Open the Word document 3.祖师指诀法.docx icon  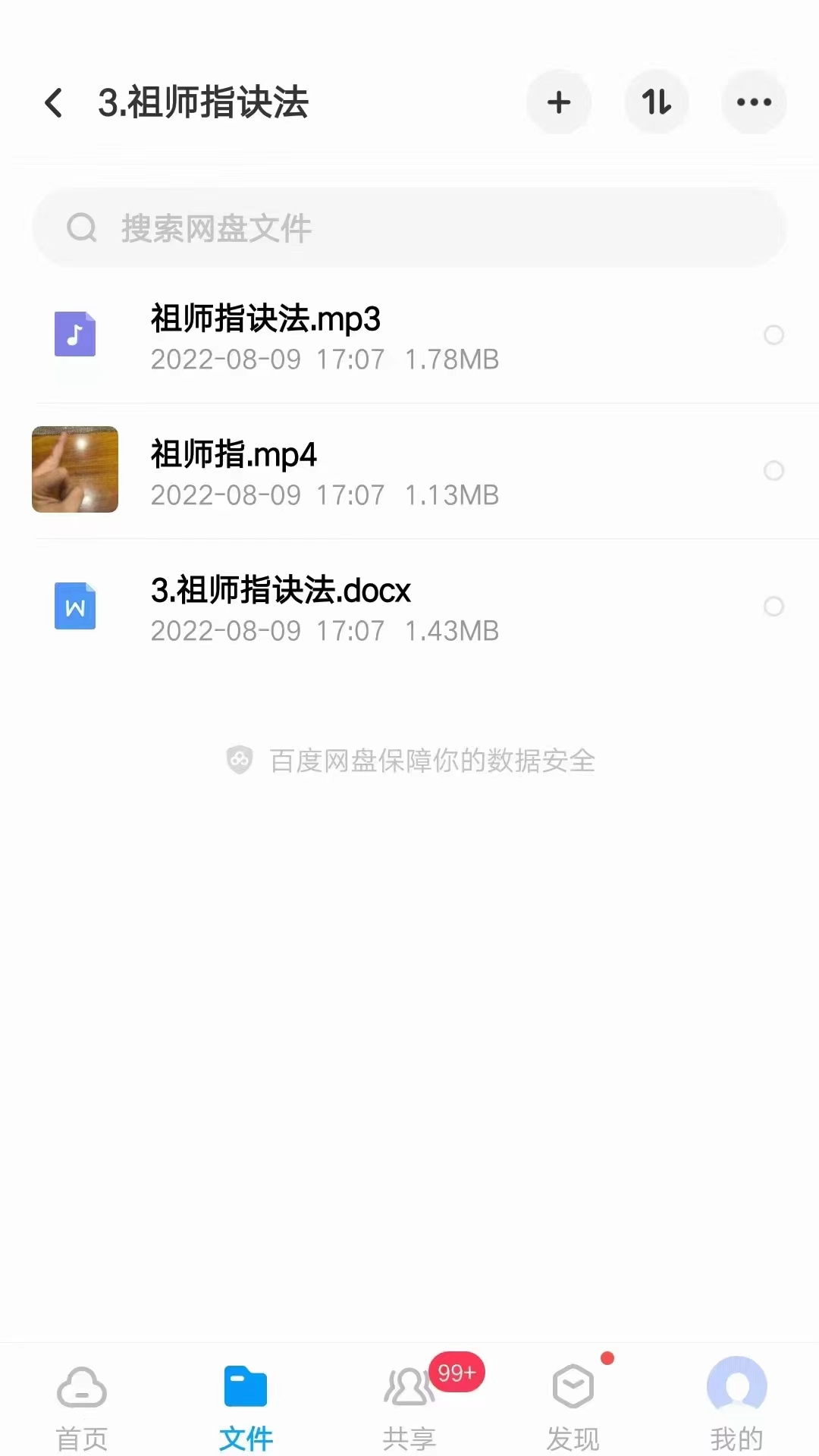click(x=74, y=606)
